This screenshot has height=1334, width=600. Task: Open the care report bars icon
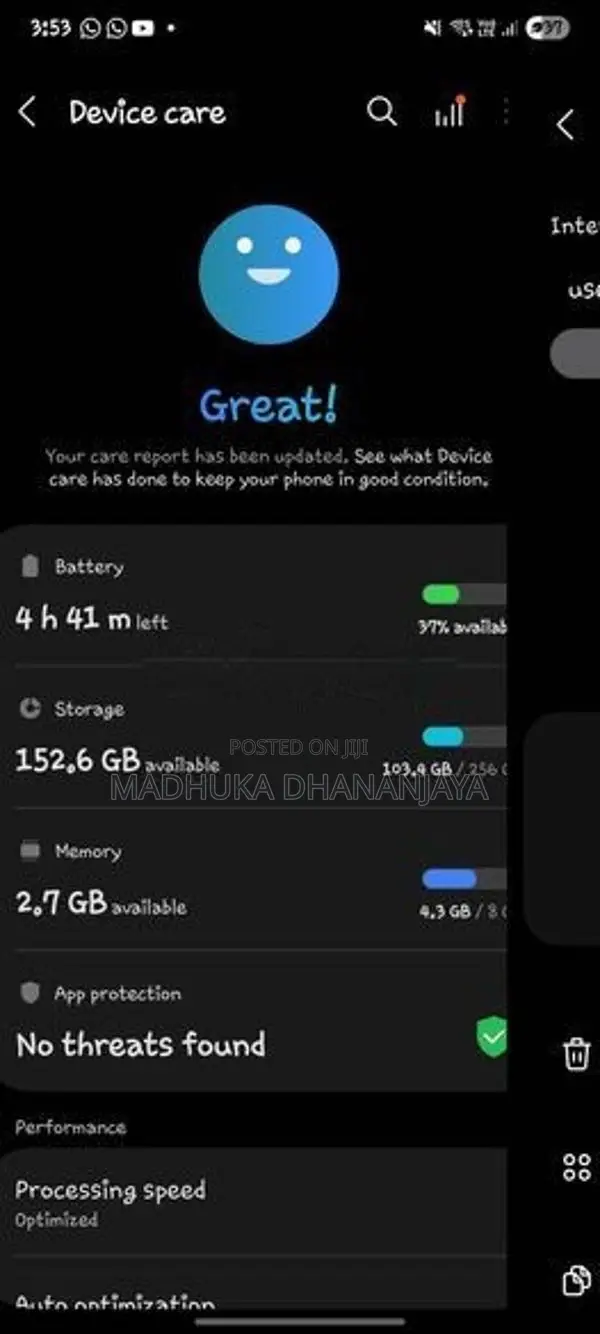pos(449,112)
